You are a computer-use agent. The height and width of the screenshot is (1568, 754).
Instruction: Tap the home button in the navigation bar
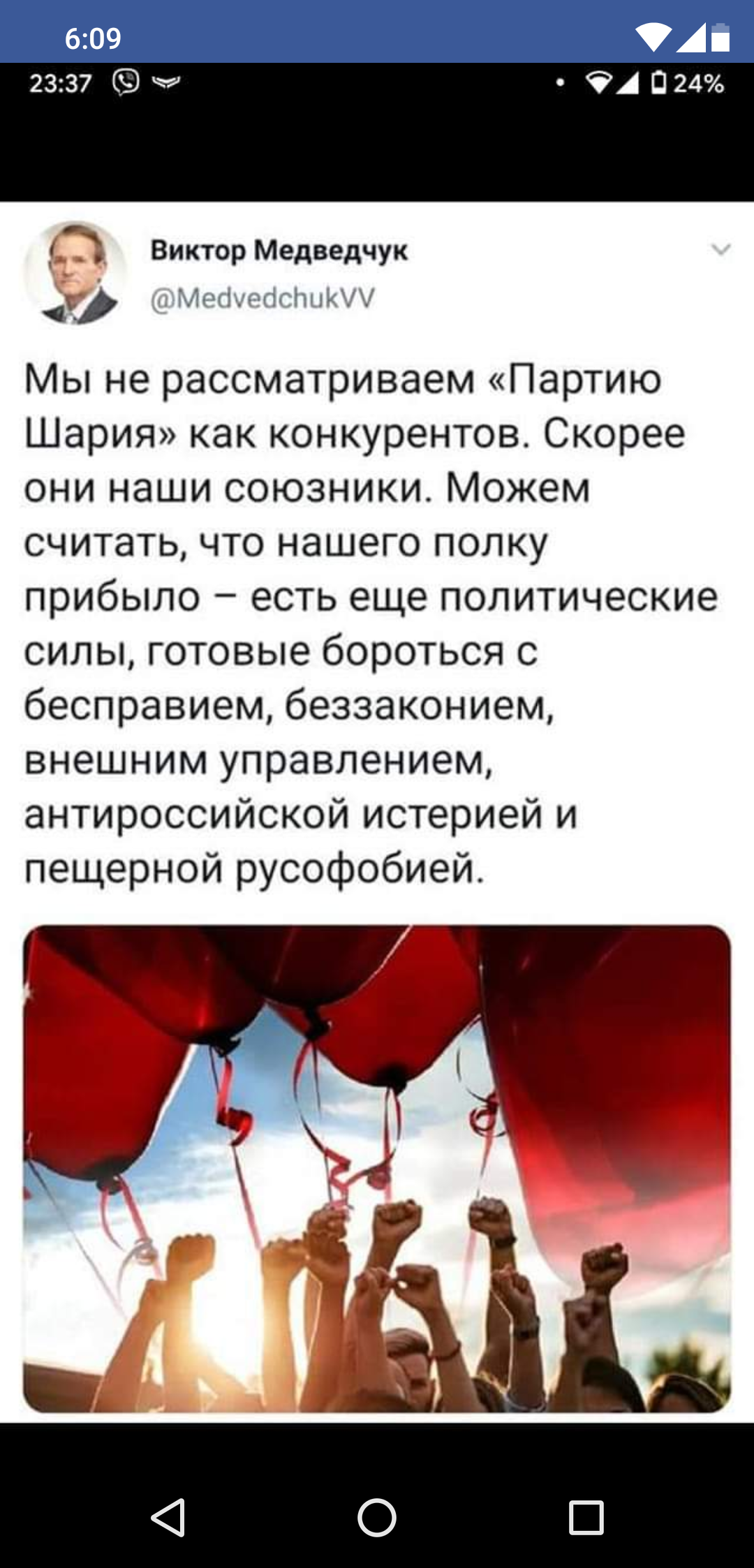(x=377, y=1518)
